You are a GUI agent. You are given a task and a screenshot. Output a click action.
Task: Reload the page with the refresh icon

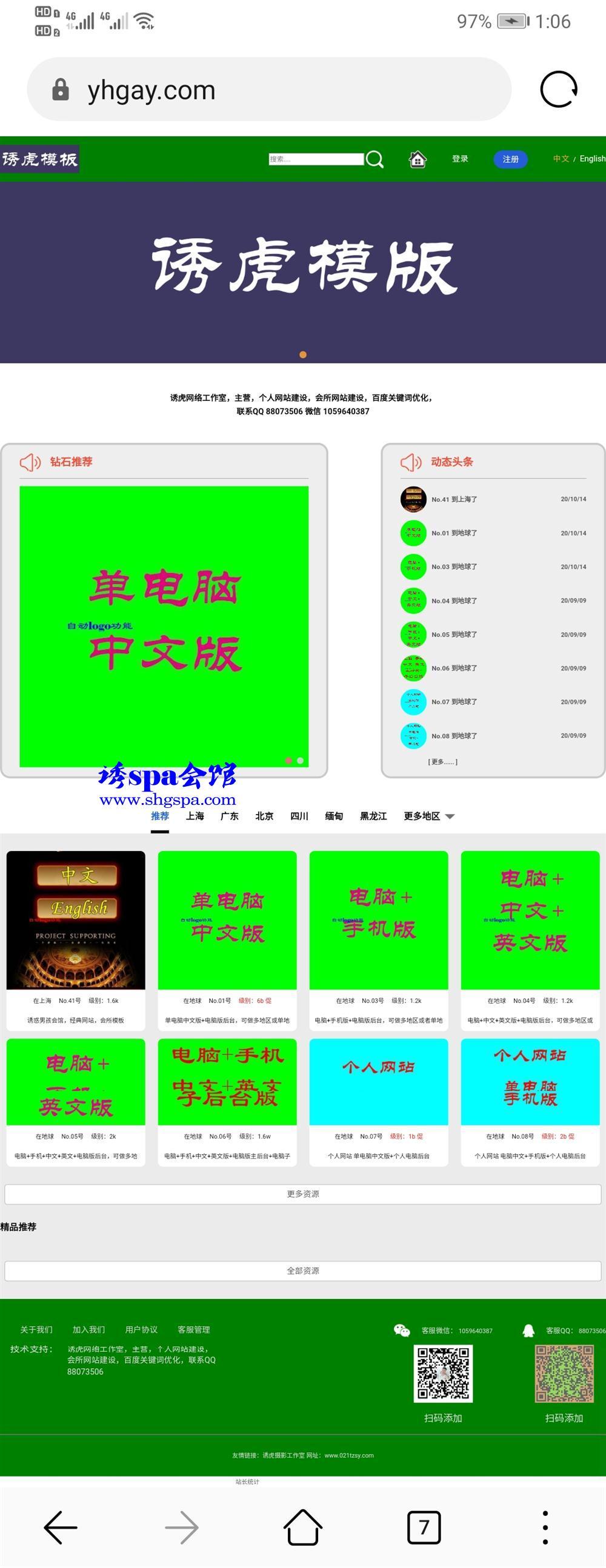(559, 90)
